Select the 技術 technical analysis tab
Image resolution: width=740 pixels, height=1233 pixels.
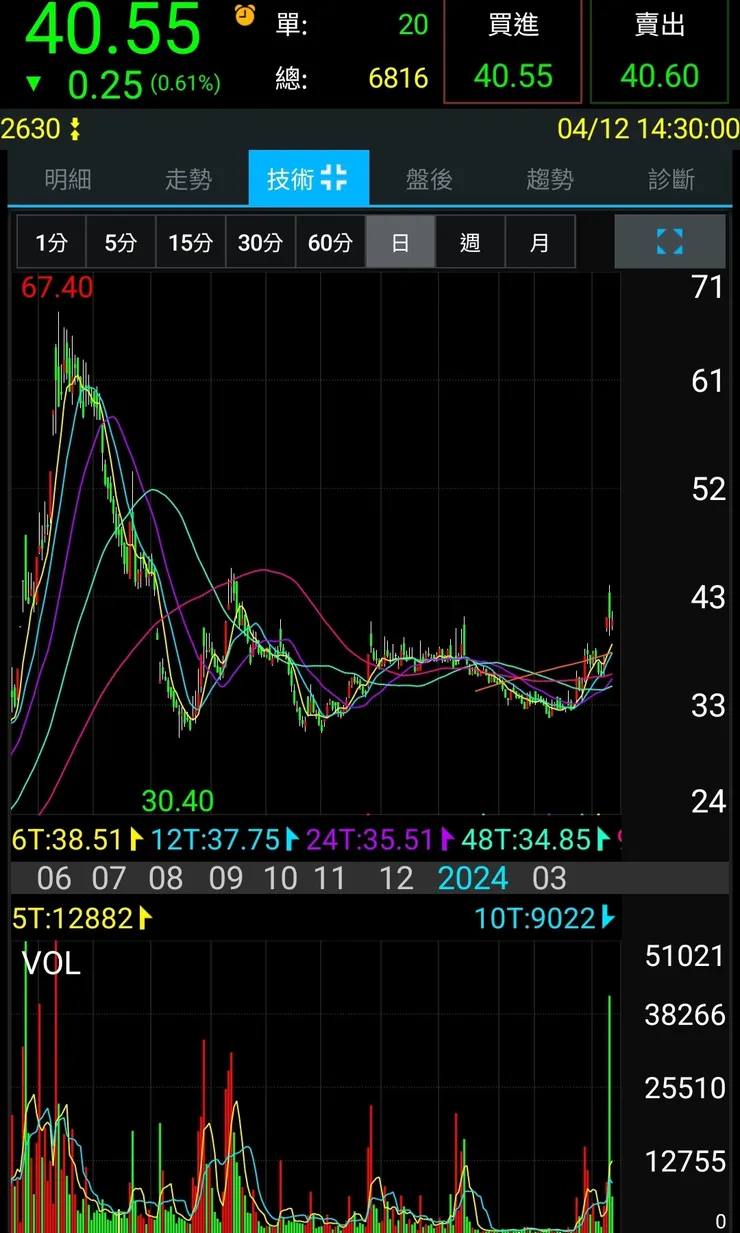308,179
